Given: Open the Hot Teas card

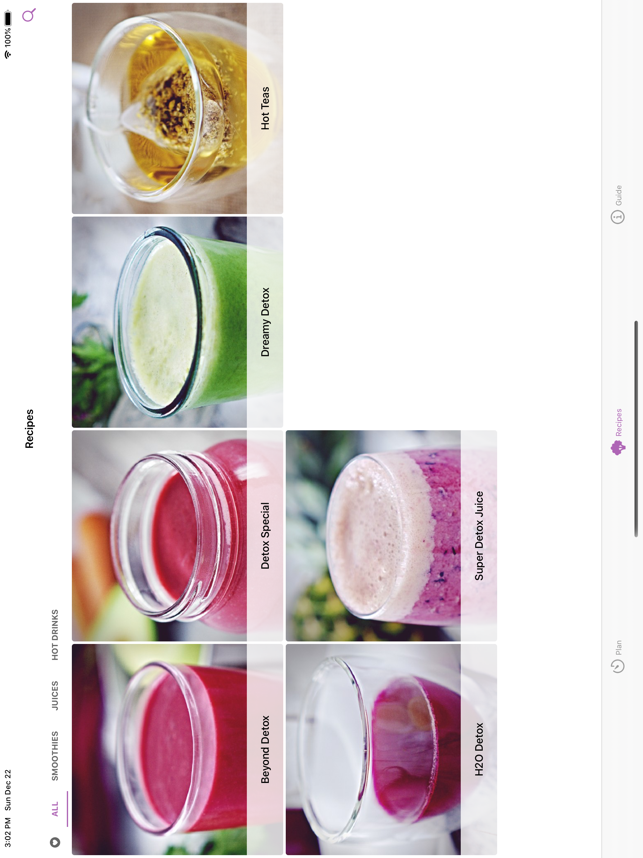Looking at the screenshot, I should pos(176,108).
